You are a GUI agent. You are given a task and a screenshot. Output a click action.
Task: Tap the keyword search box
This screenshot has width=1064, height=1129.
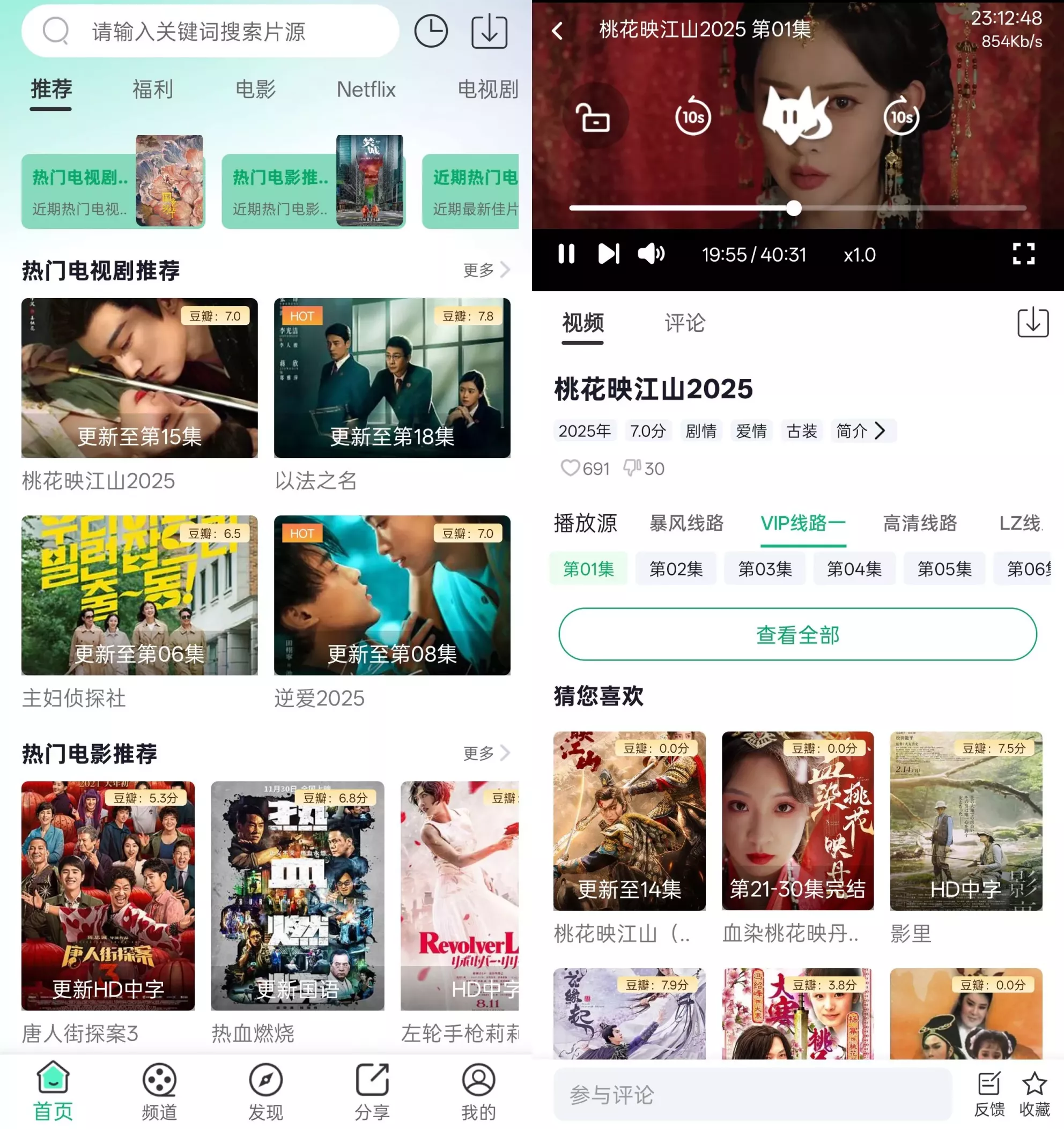pyautogui.click(x=210, y=31)
